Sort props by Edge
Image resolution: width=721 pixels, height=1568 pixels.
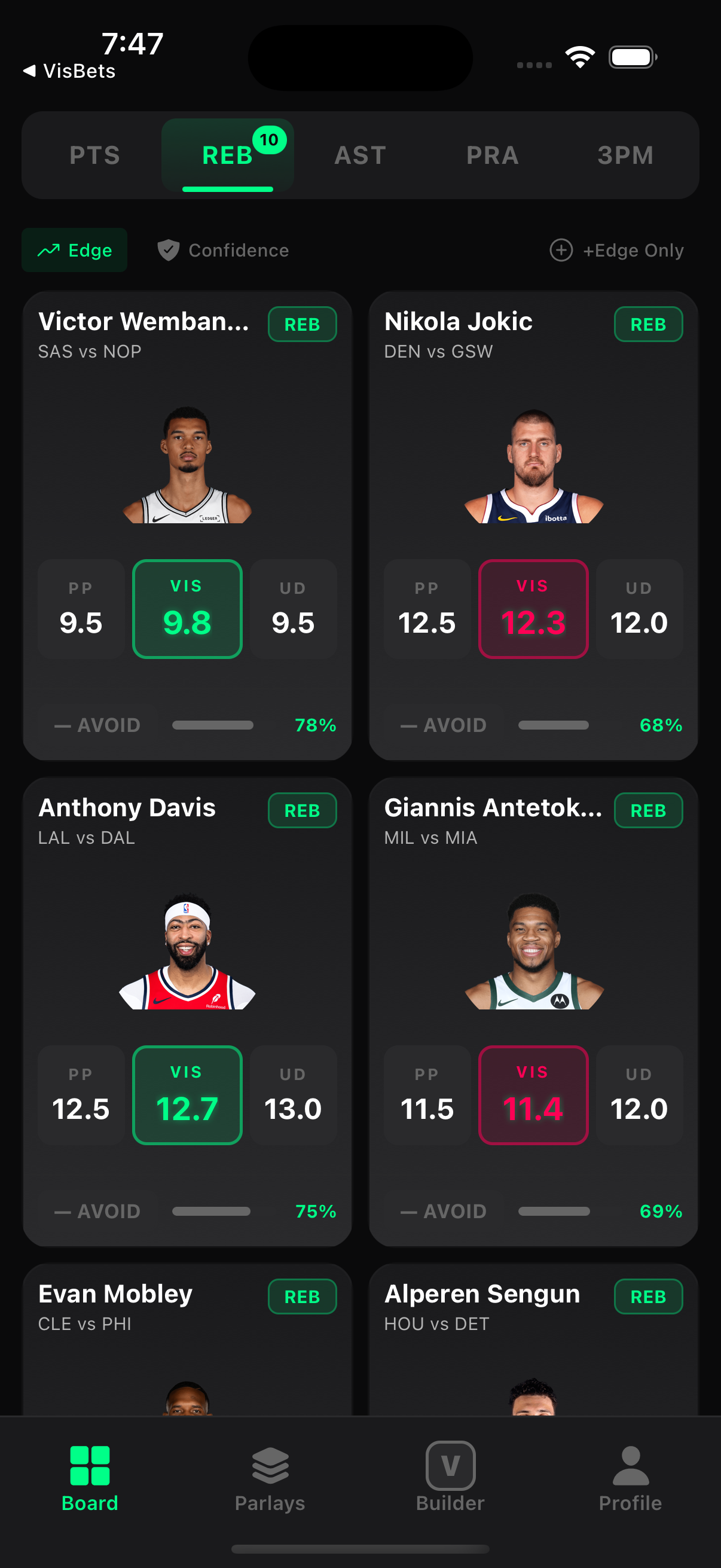[x=75, y=250]
